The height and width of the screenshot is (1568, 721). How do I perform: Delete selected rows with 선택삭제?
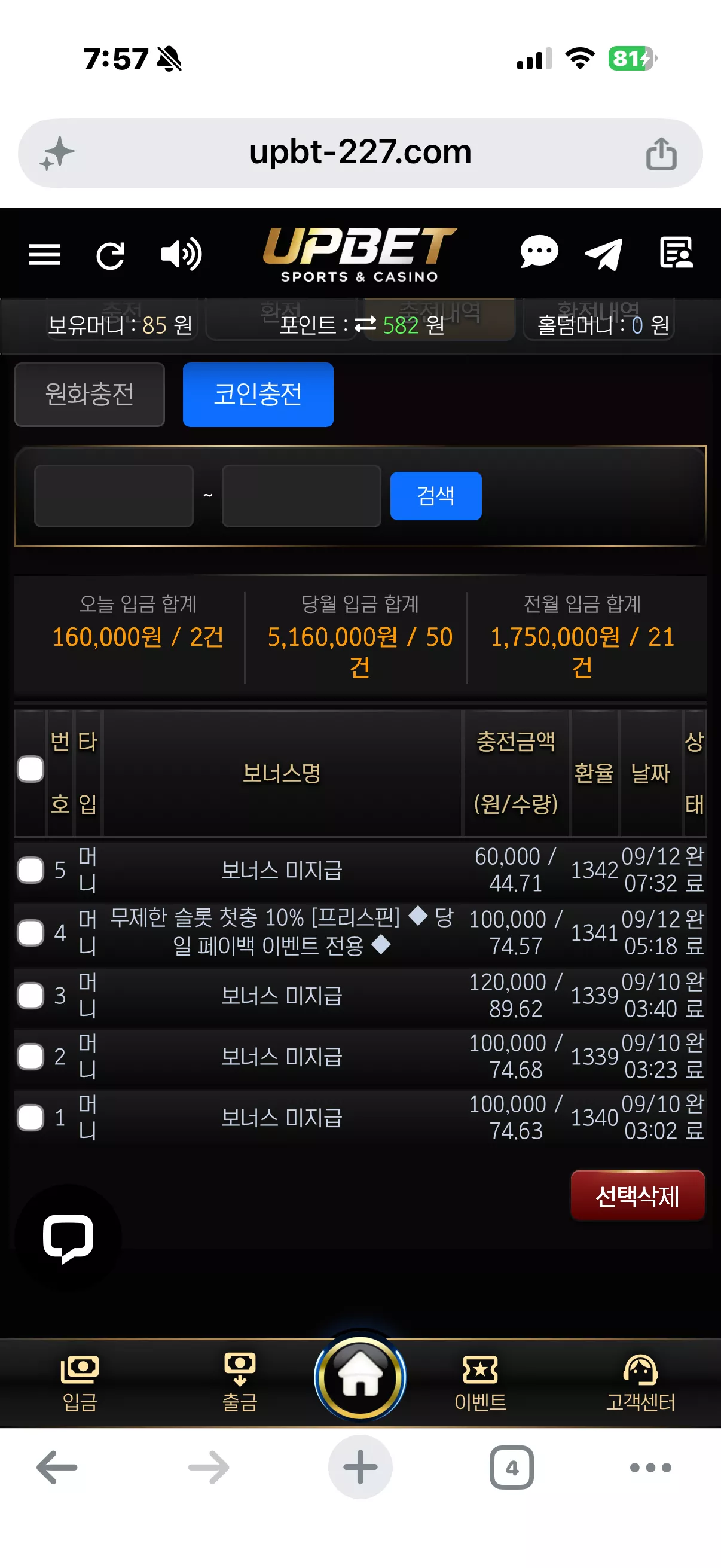coord(638,1196)
